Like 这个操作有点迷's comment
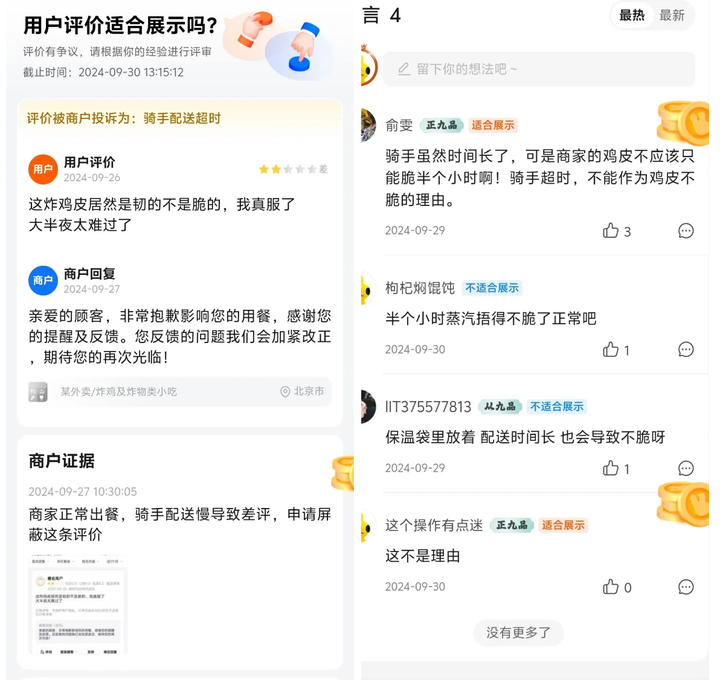 click(611, 587)
